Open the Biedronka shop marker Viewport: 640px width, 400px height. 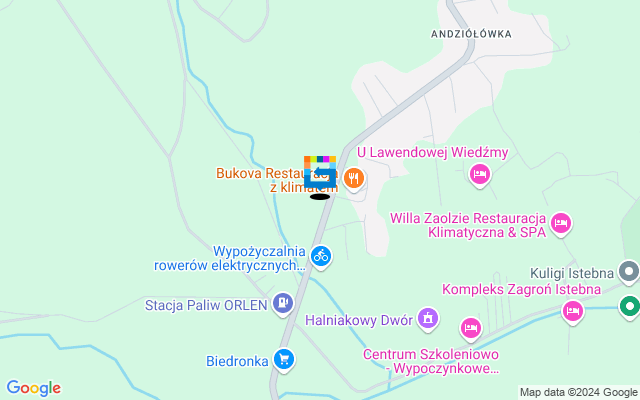285,359
